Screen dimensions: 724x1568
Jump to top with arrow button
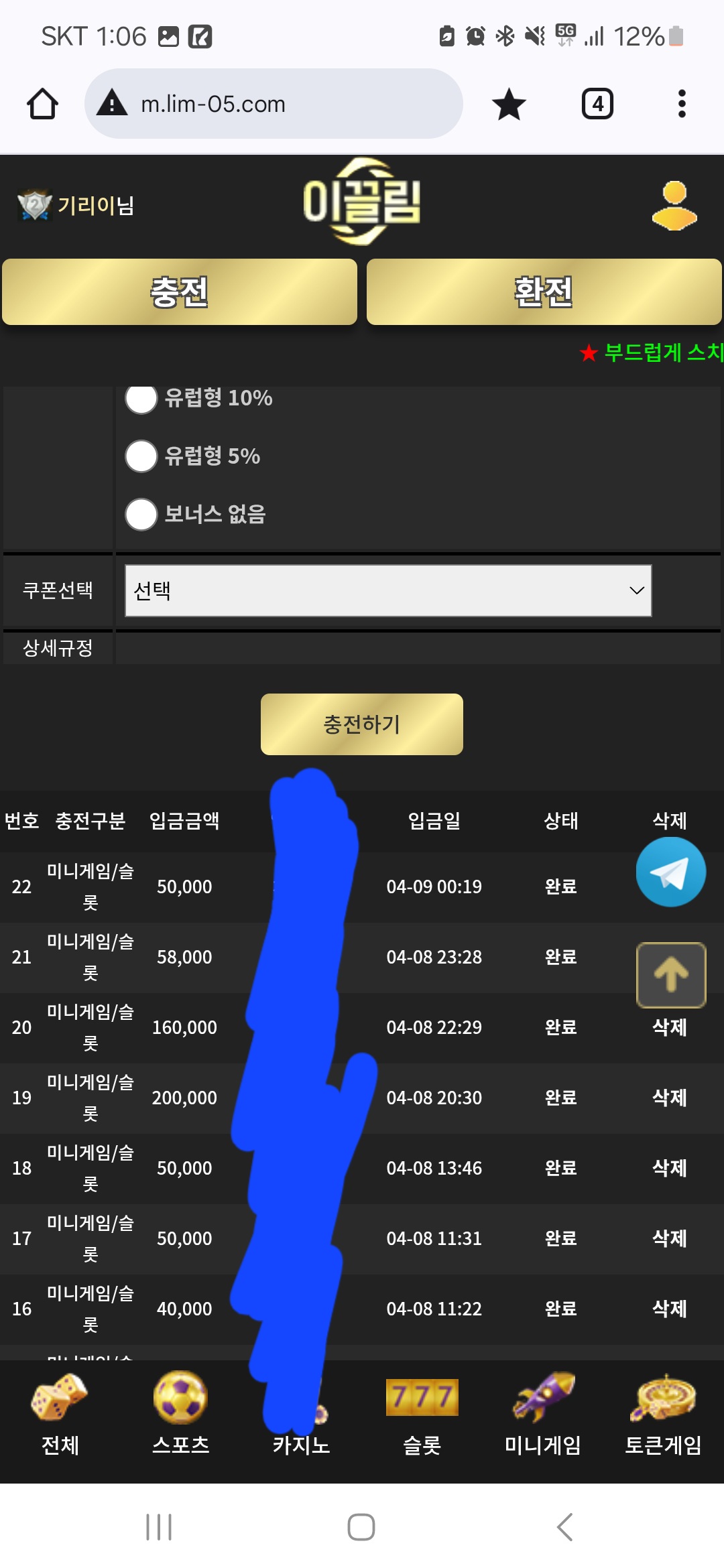670,975
